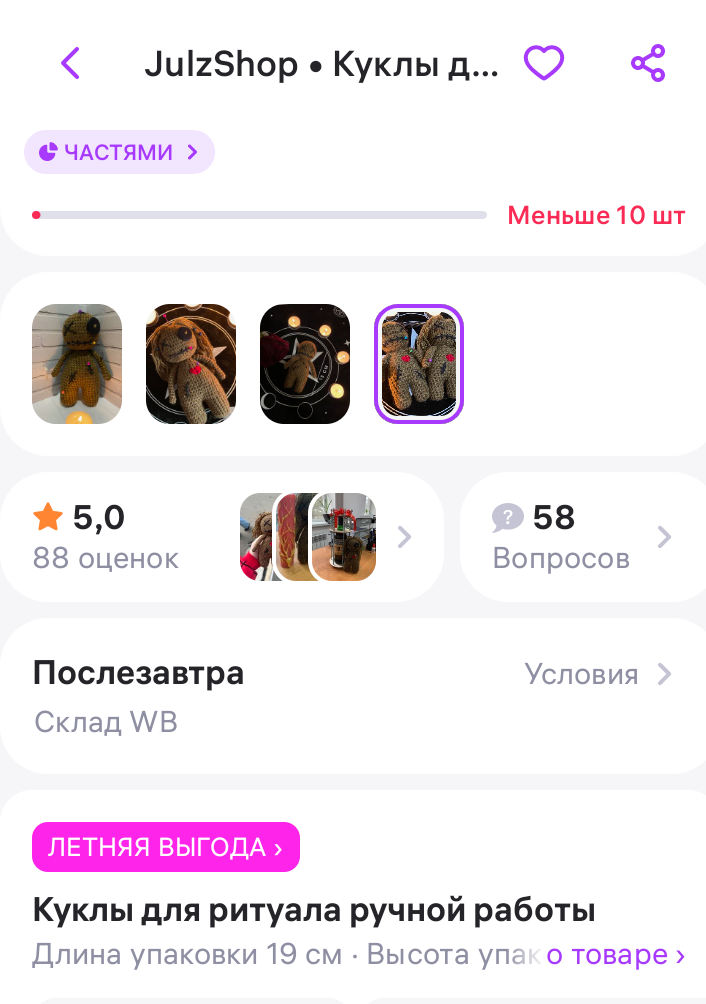Select the third doll thumbnail with stars
706x1004 pixels.
click(305, 364)
